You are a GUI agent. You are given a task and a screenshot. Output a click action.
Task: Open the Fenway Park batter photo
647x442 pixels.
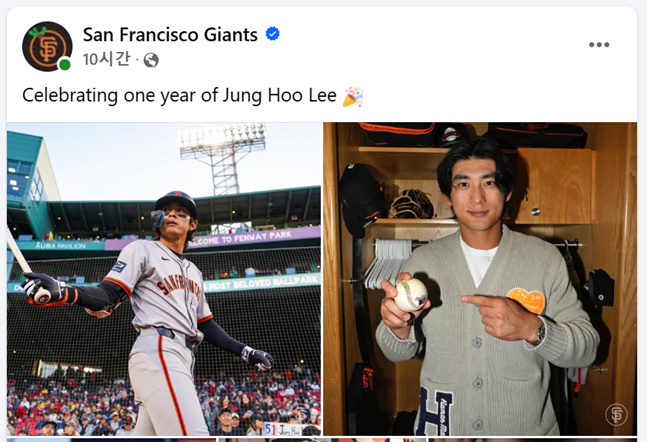tap(164, 278)
